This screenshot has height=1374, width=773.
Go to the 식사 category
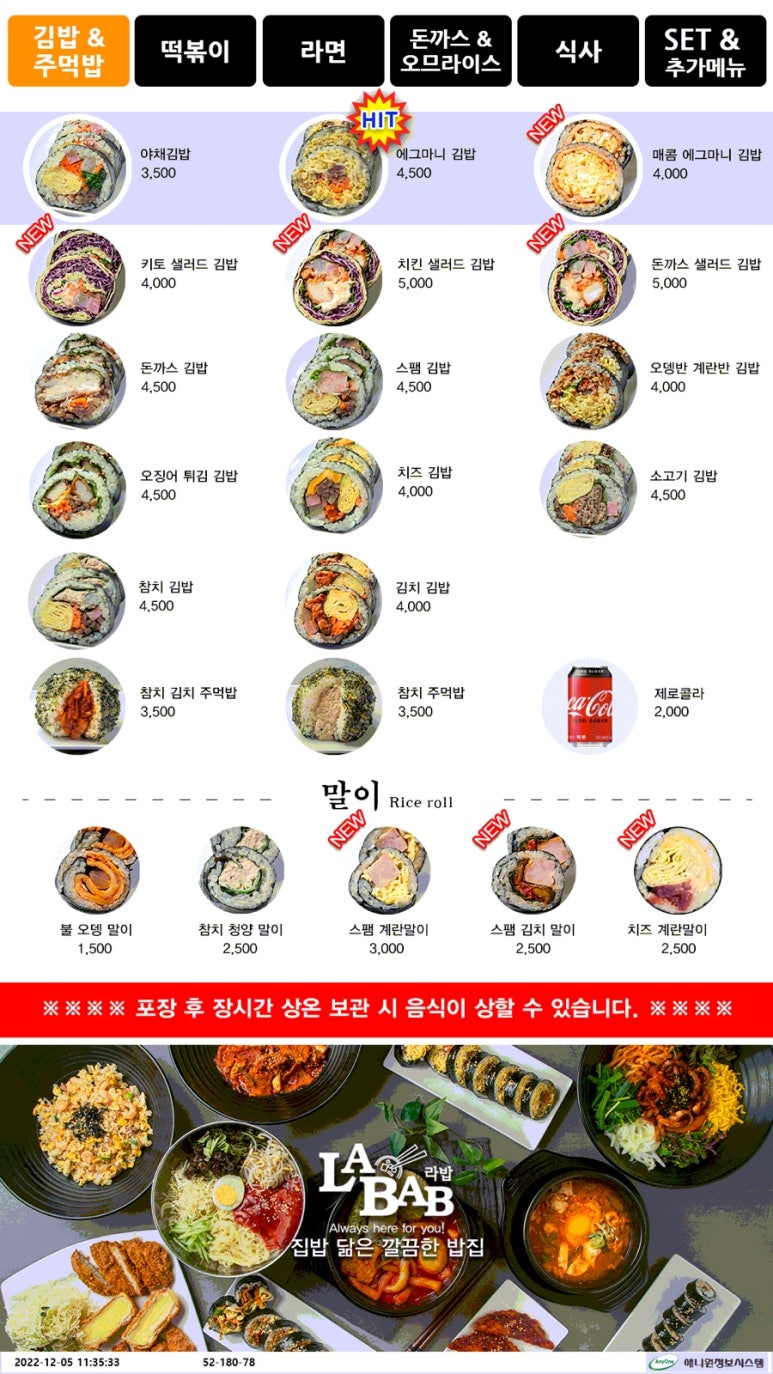(x=578, y=51)
